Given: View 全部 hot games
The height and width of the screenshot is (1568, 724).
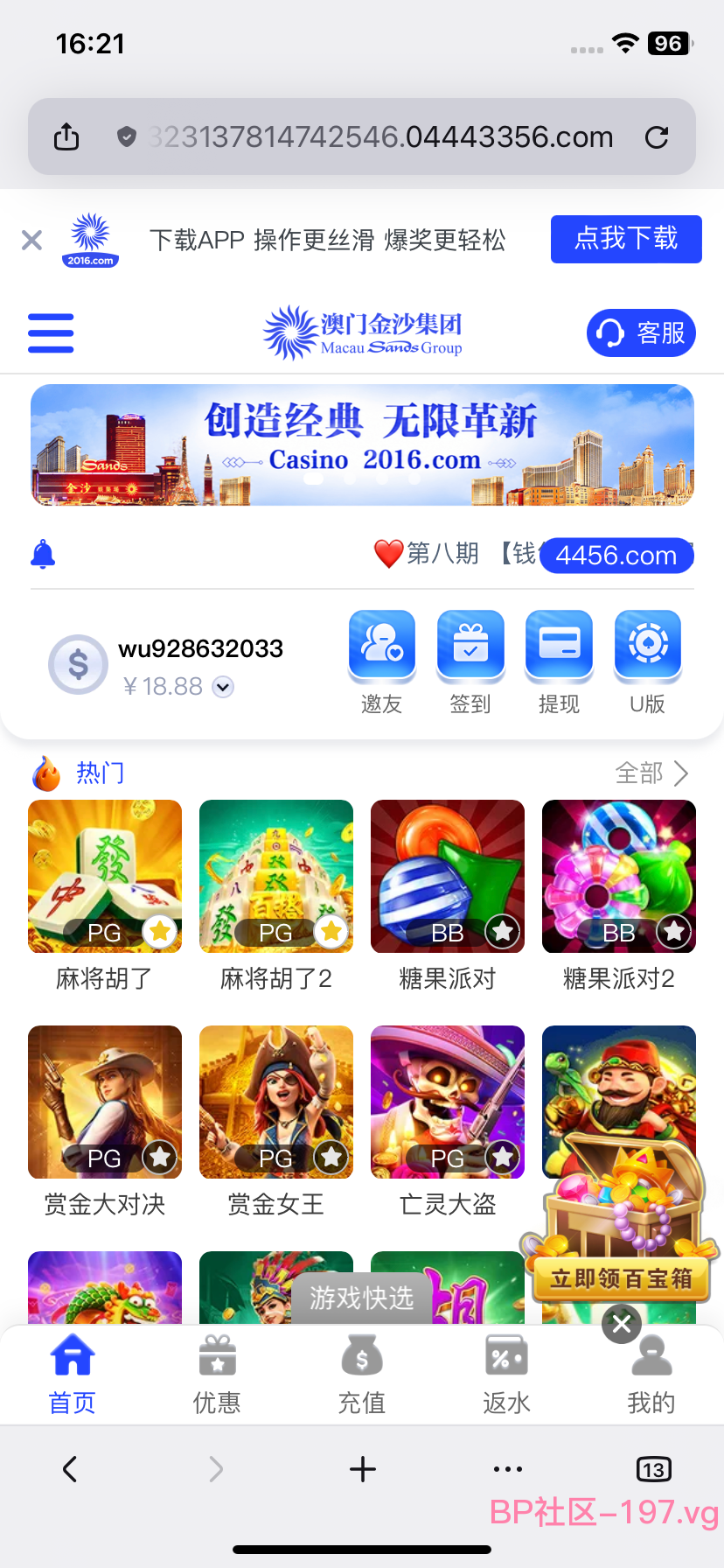Looking at the screenshot, I should [x=652, y=773].
